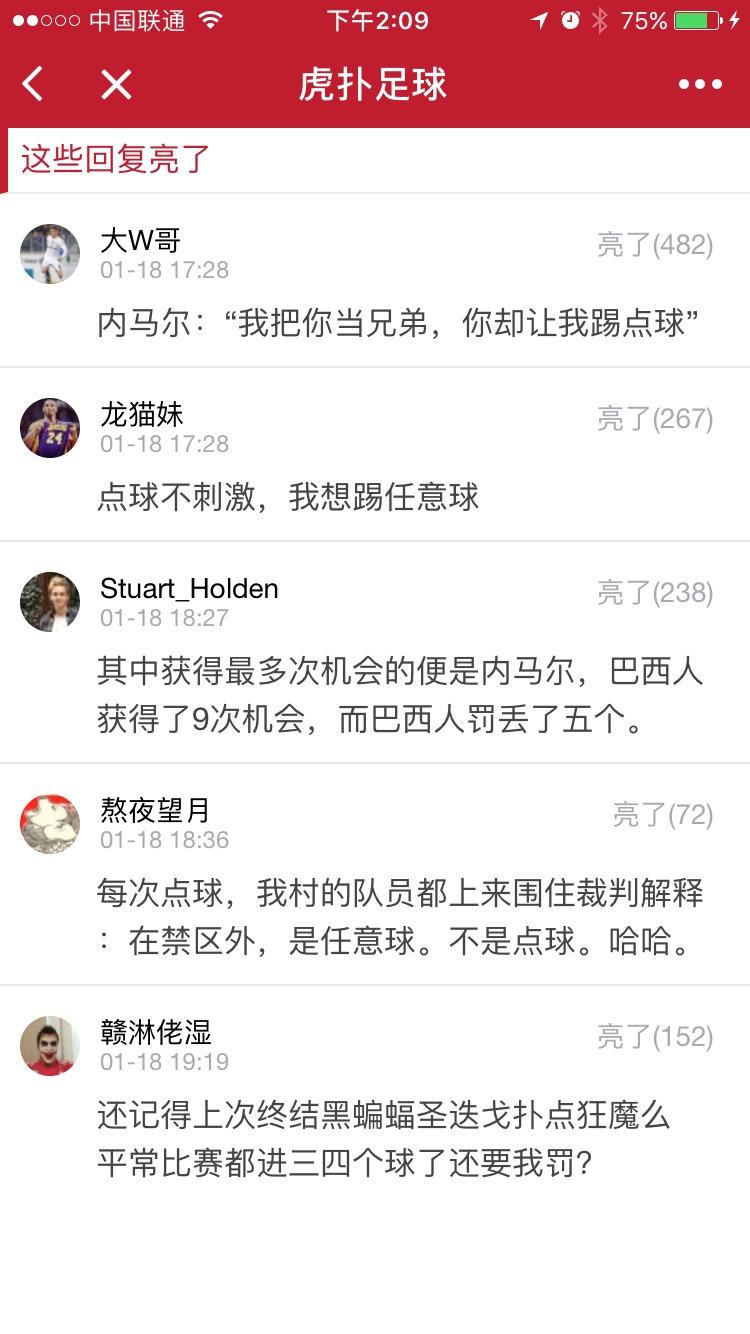Go back using the top arrow

pyautogui.click(x=34, y=85)
